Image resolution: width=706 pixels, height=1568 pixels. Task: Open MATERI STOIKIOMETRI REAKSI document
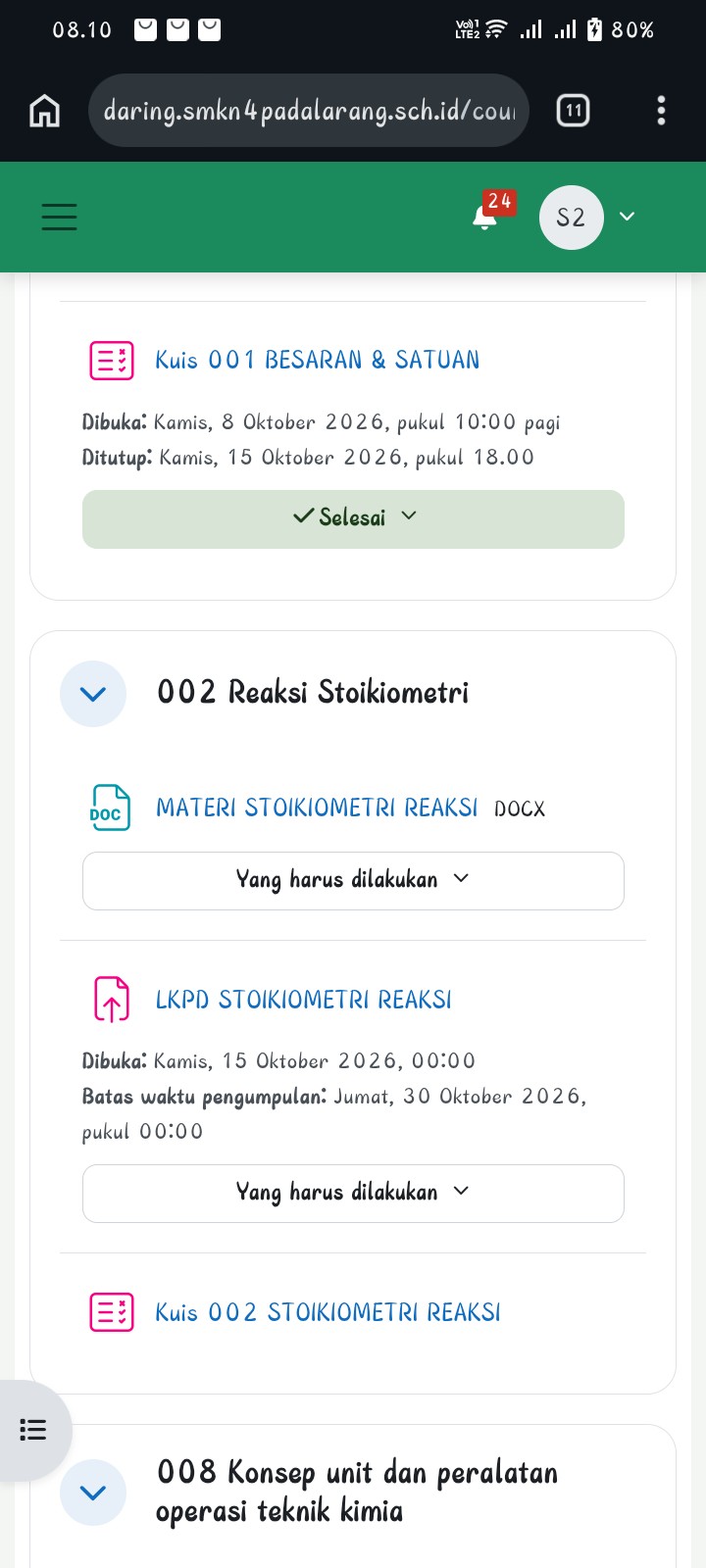pyautogui.click(x=317, y=808)
